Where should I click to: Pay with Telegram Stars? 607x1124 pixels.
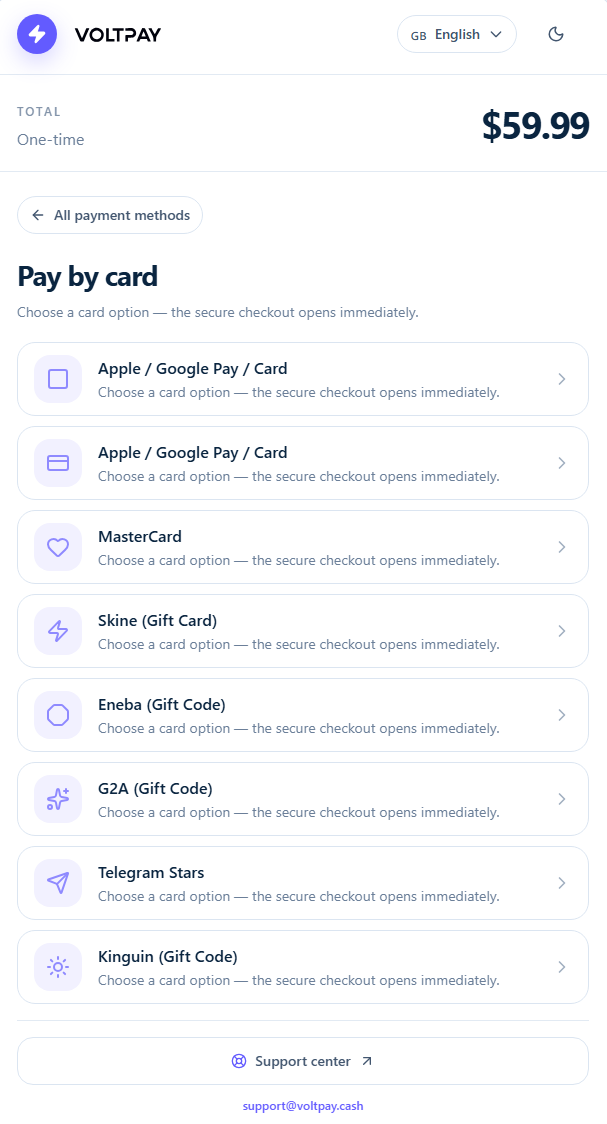point(302,882)
